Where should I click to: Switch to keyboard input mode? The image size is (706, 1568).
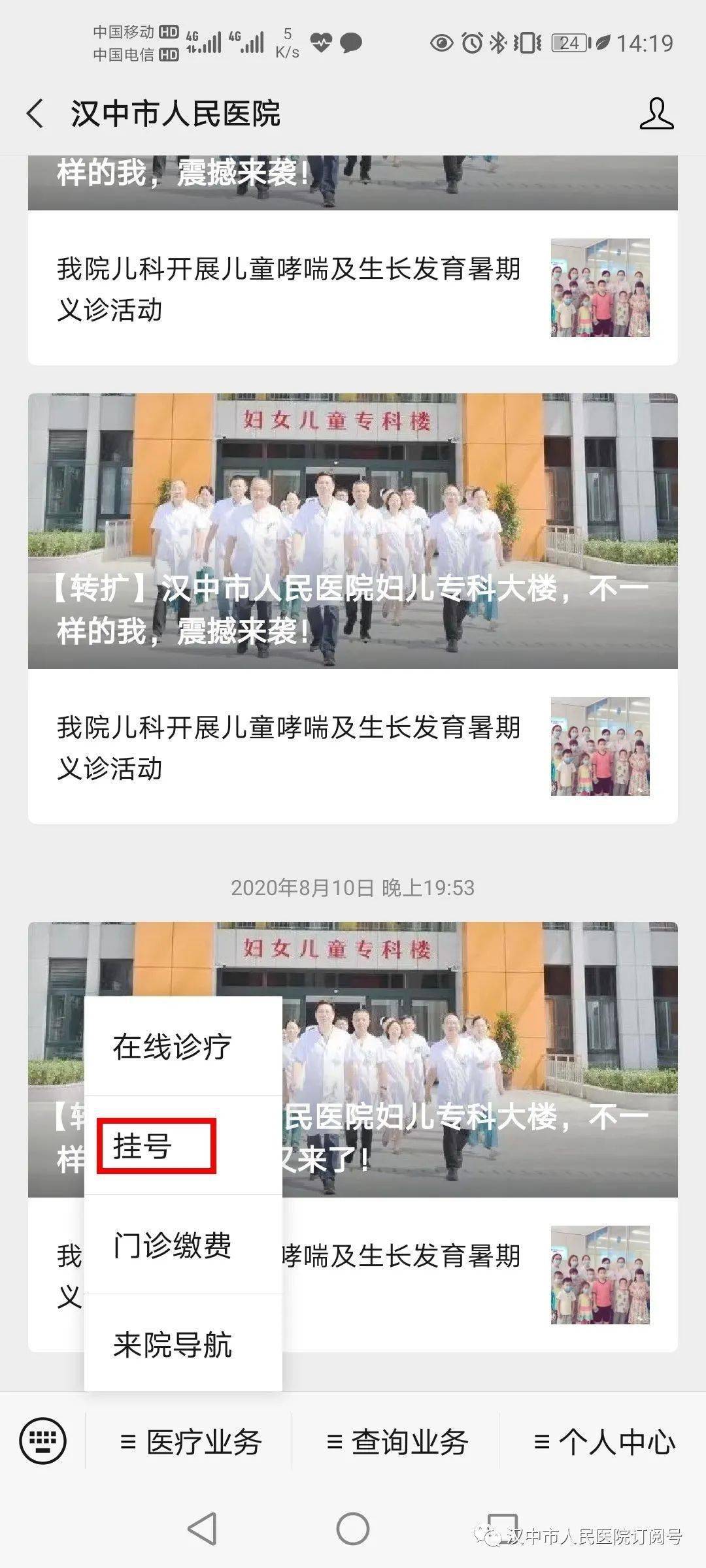pyautogui.click(x=43, y=1441)
